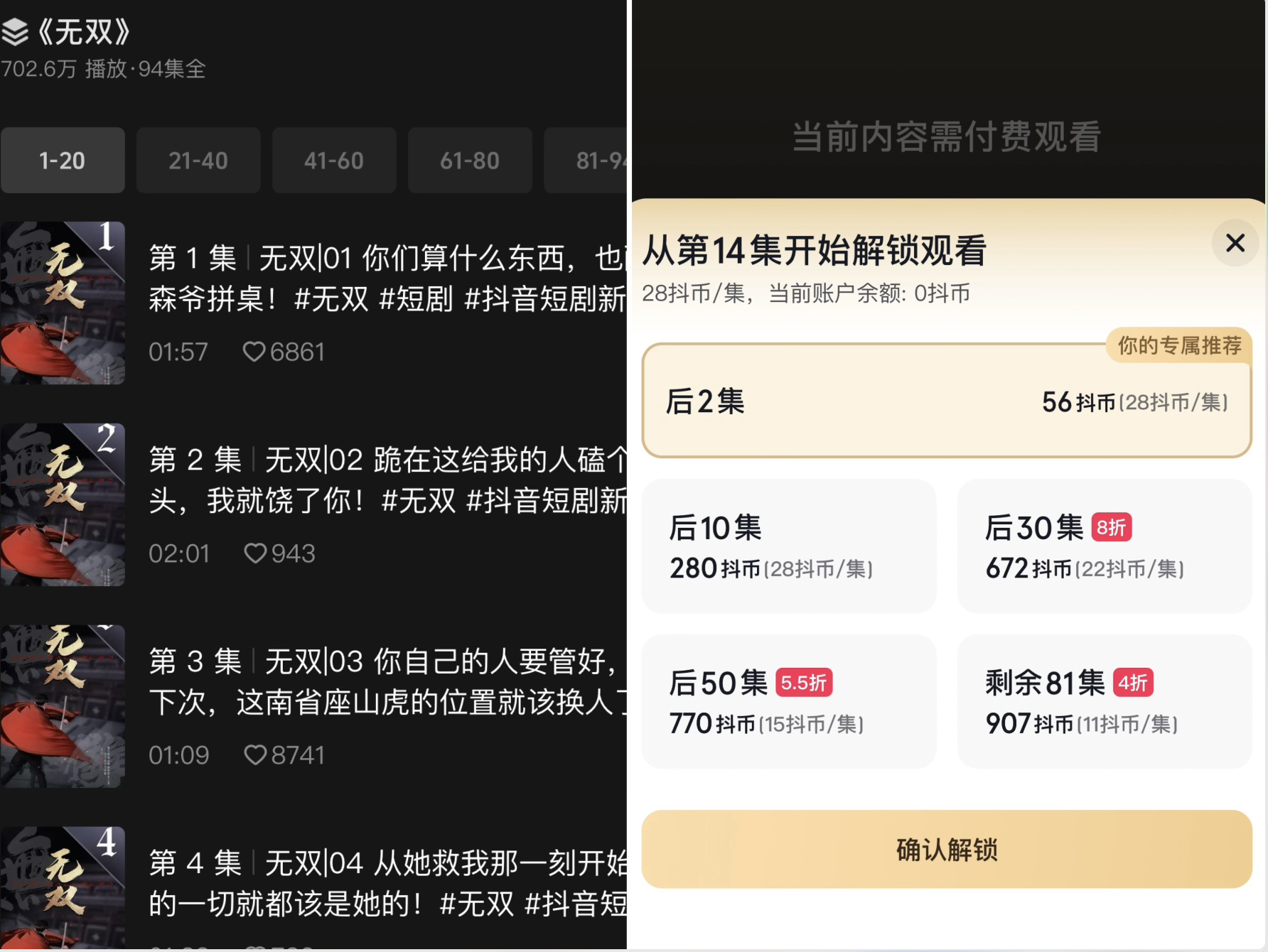Image resolution: width=1268 pixels, height=952 pixels.
Task: Tap 确认解锁 to confirm unlocking
Action: [x=946, y=850]
